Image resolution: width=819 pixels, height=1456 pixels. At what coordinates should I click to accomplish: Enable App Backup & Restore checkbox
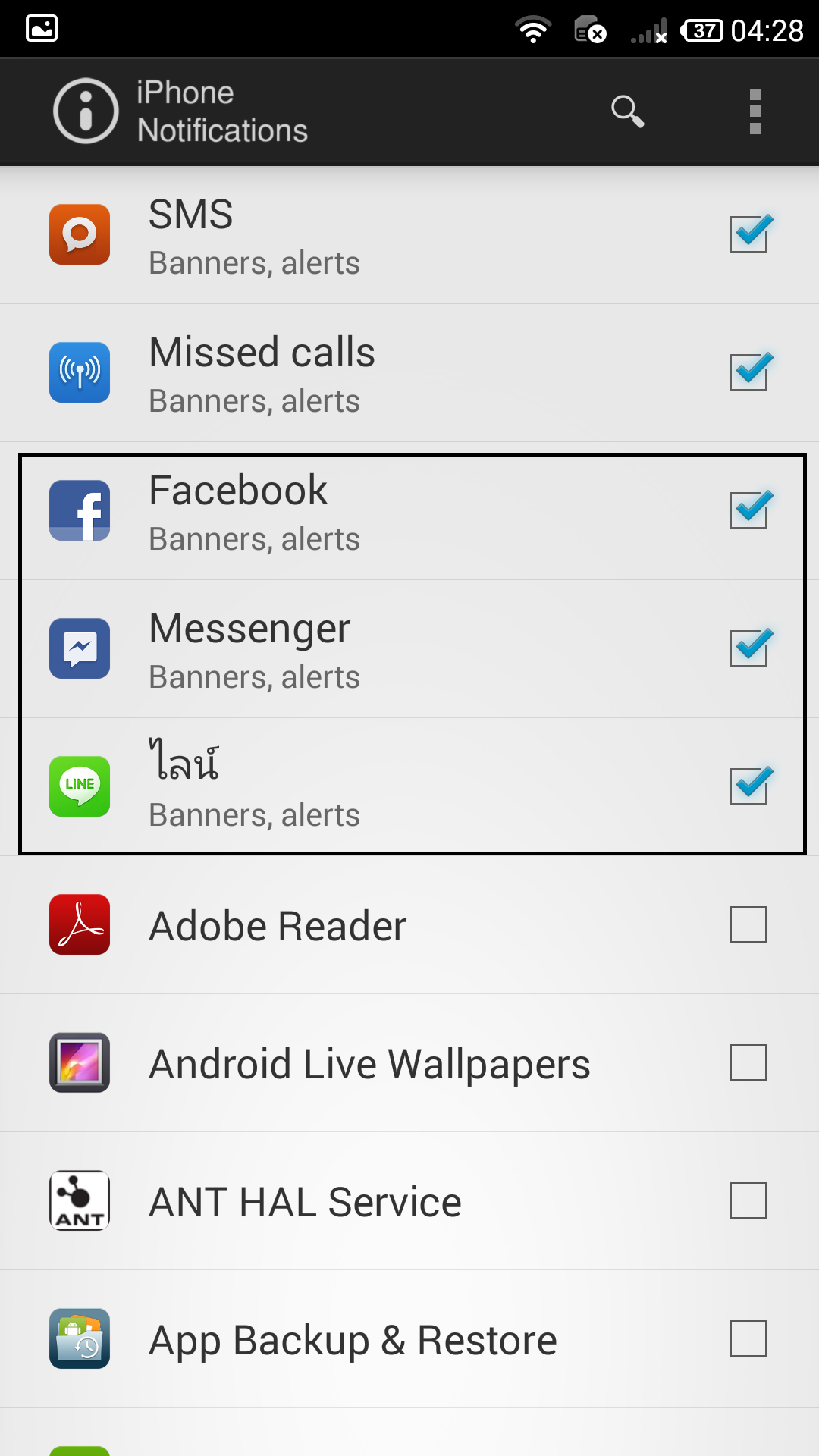point(748,1338)
